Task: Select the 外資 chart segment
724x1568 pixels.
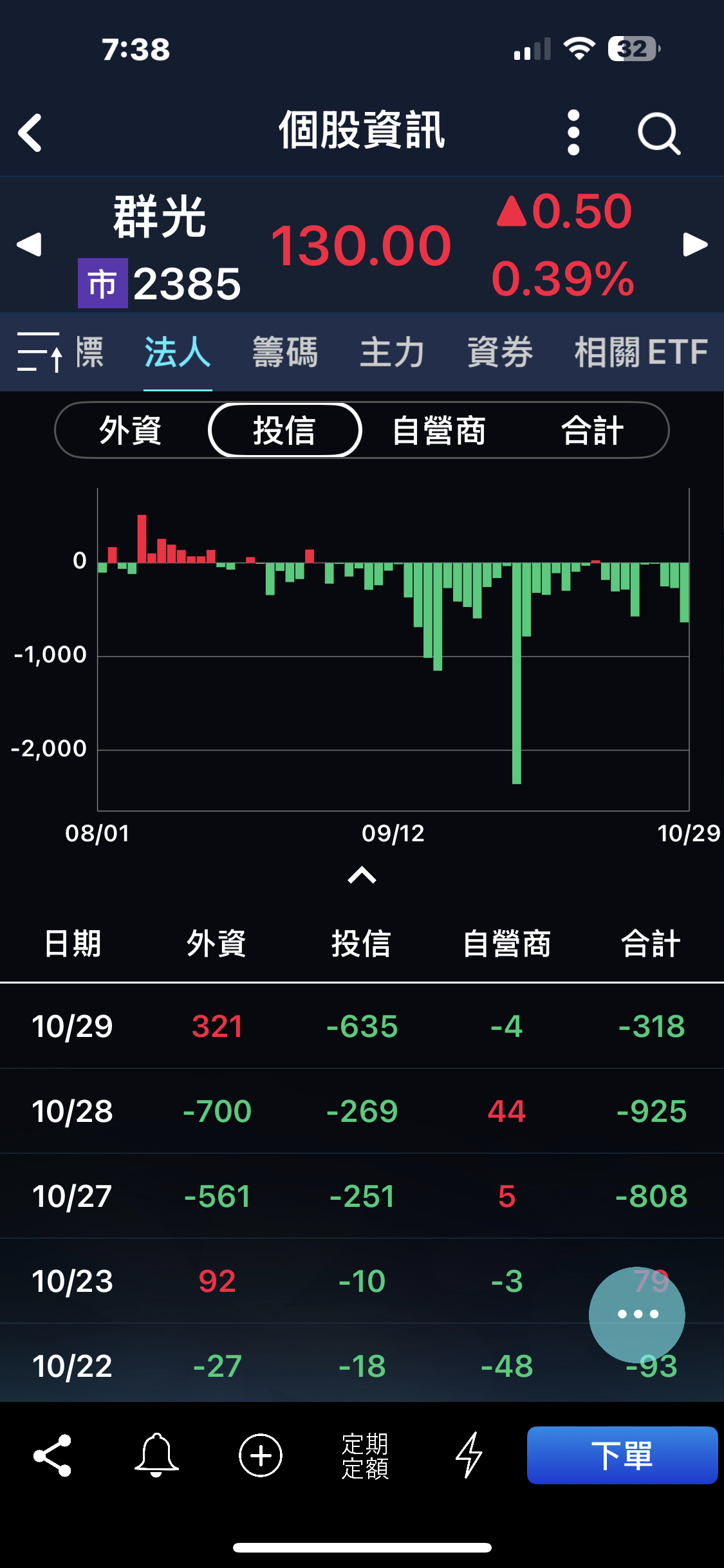Action: pos(131,430)
